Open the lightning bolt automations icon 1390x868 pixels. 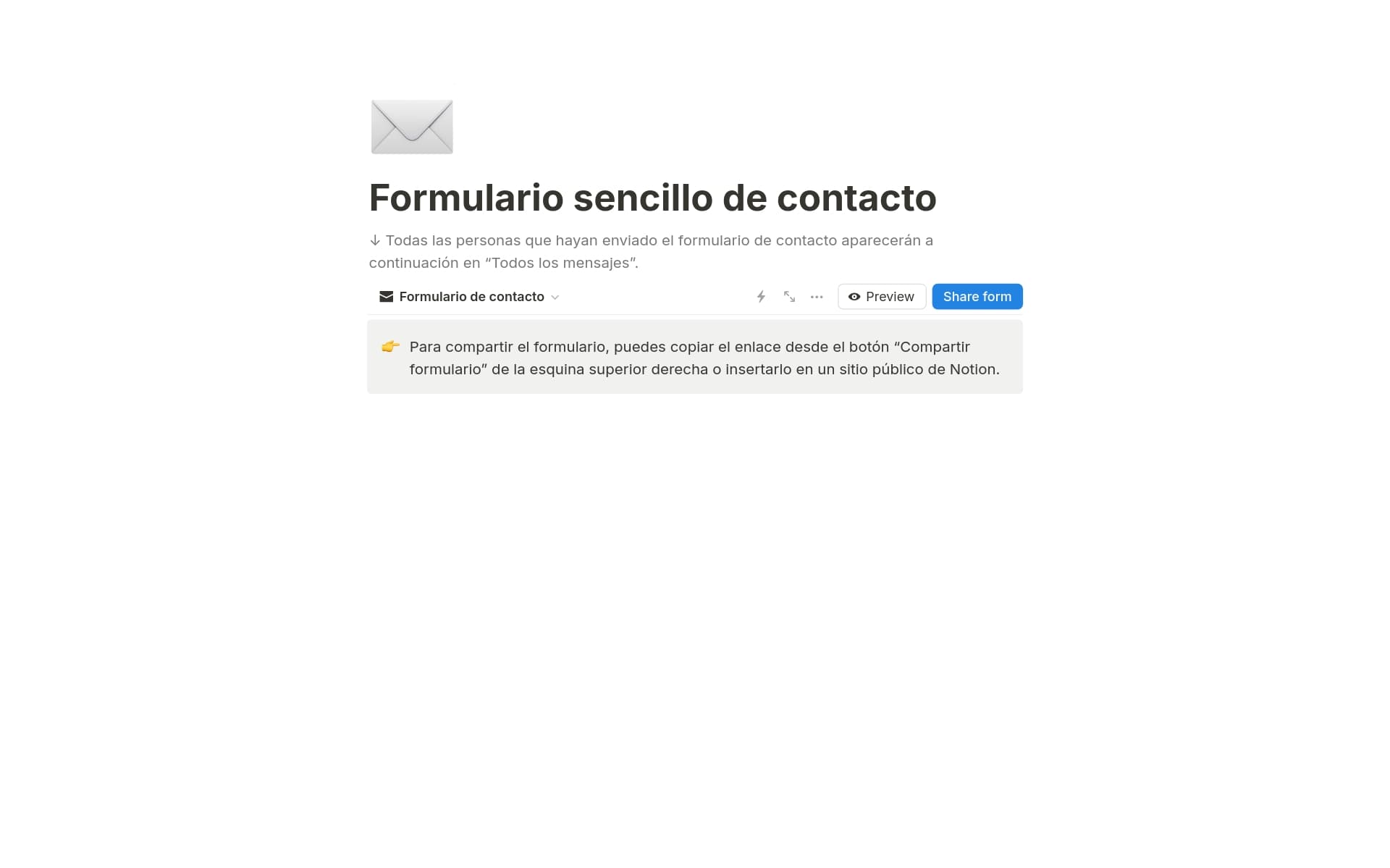point(761,297)
